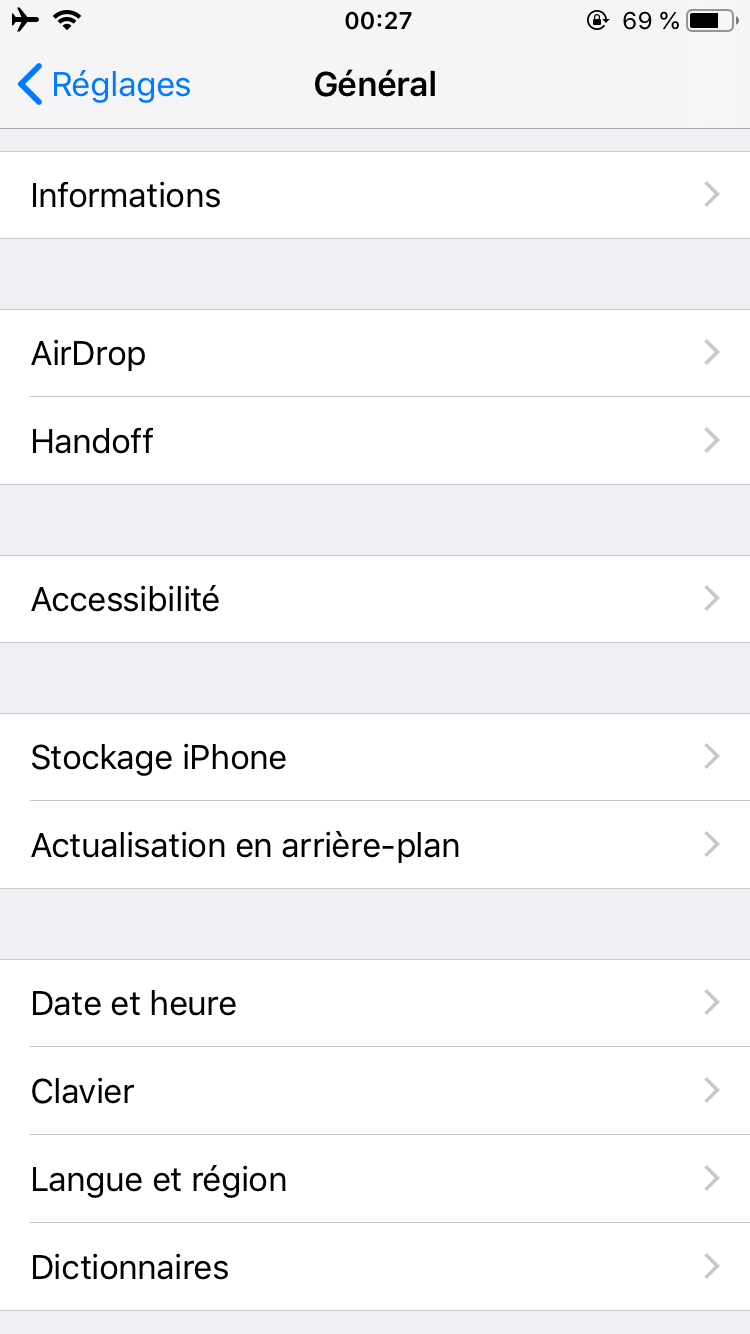Open Langue et région

(375, 1179)
